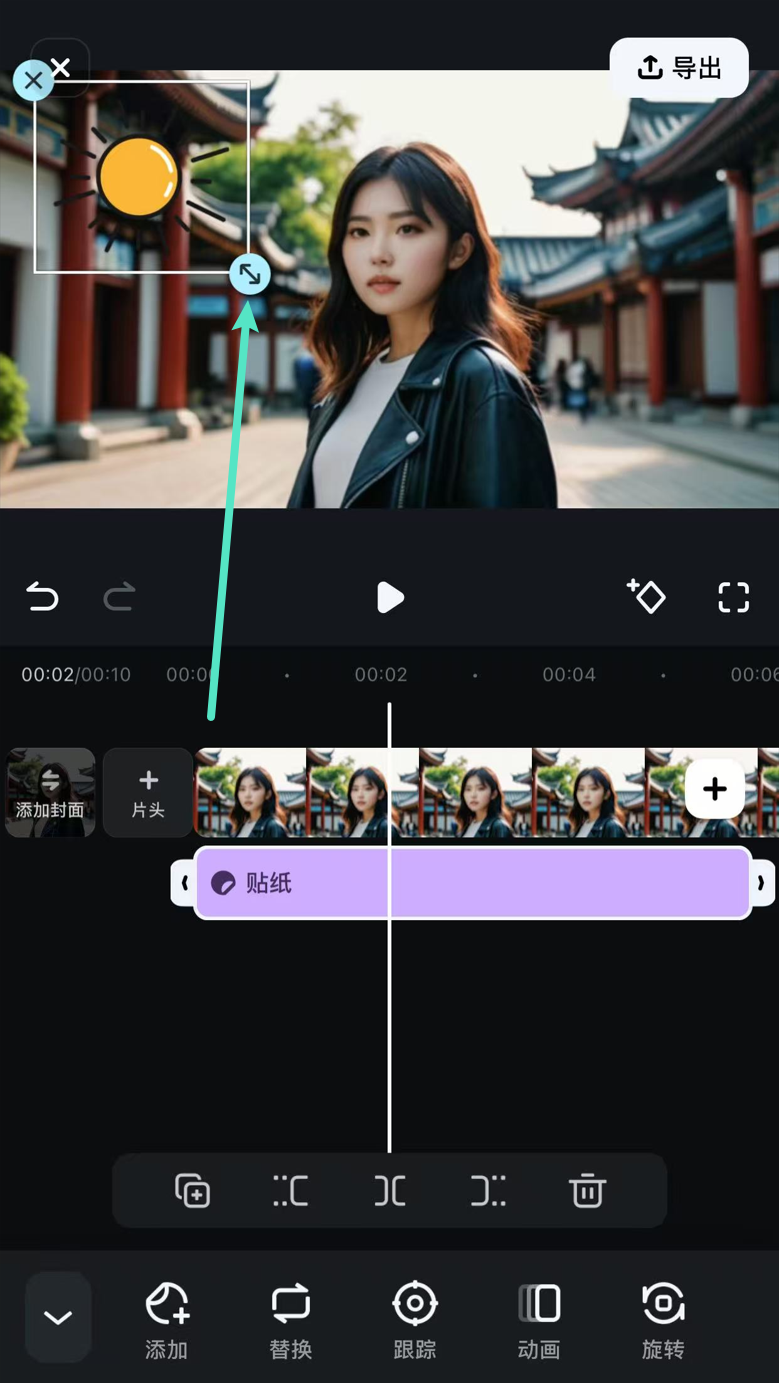Open 动画 animation options for the sticker
This screenshot has height=1383, width=779.
pyautogui.click(x=538, y=1316)
